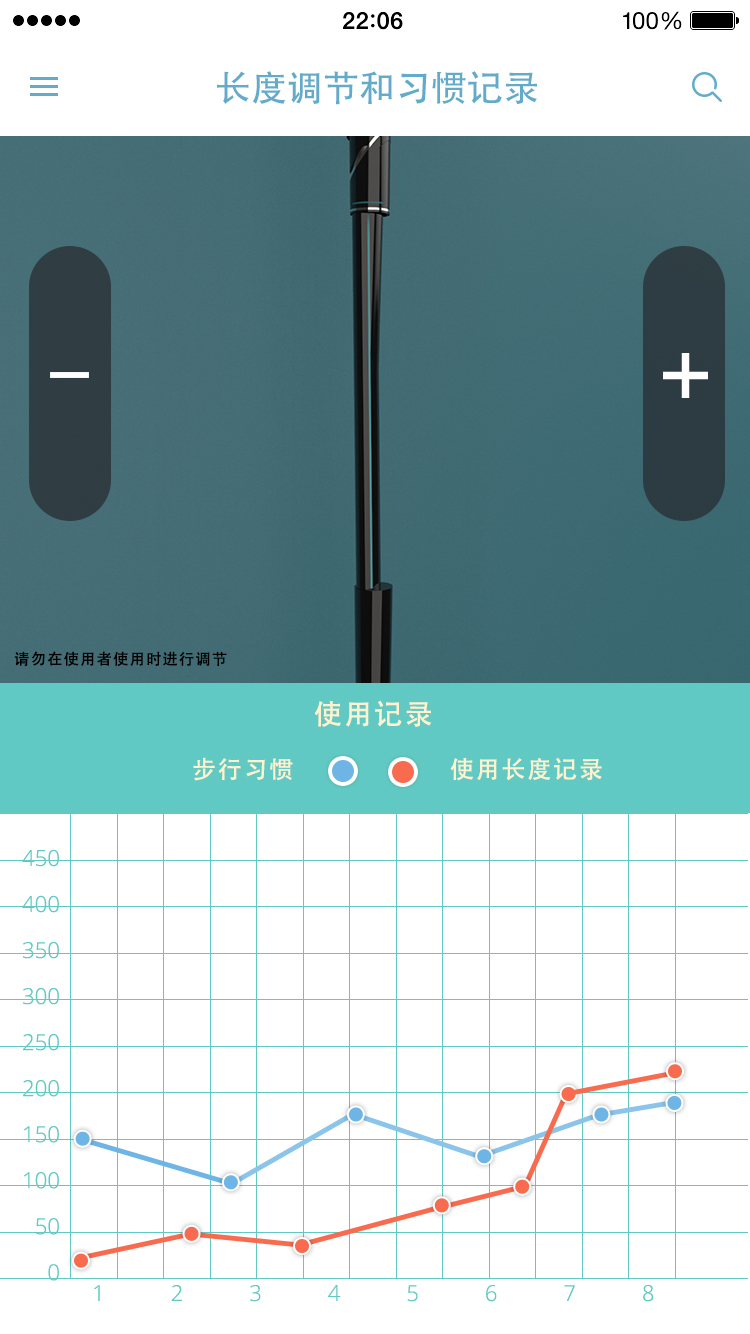
Task: Toggle the red 使用长度记录 series
Action: coord(403,771)
